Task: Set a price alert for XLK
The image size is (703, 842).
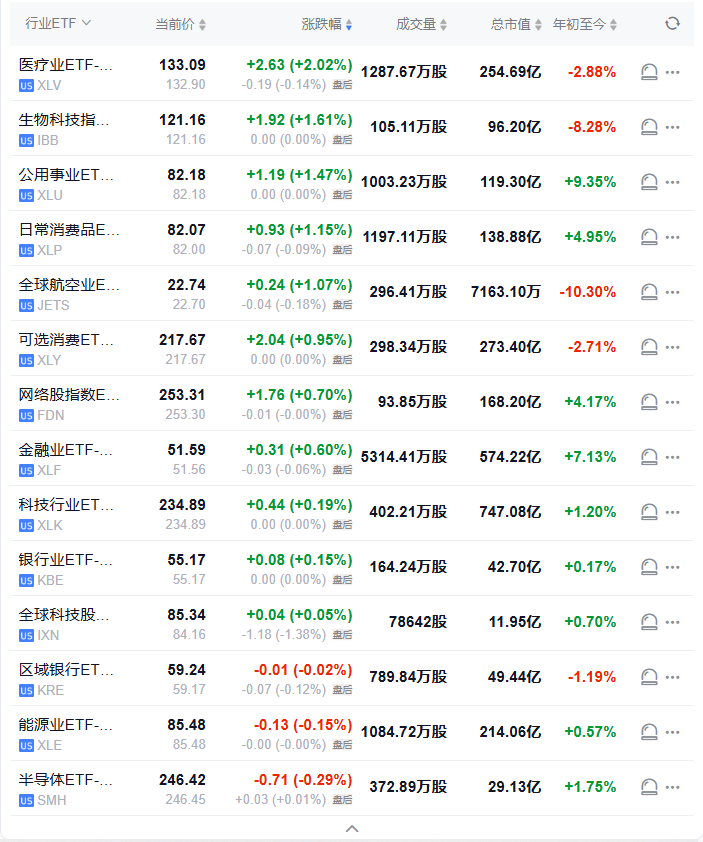Action: pyautogui.click(x=649, y=512)
